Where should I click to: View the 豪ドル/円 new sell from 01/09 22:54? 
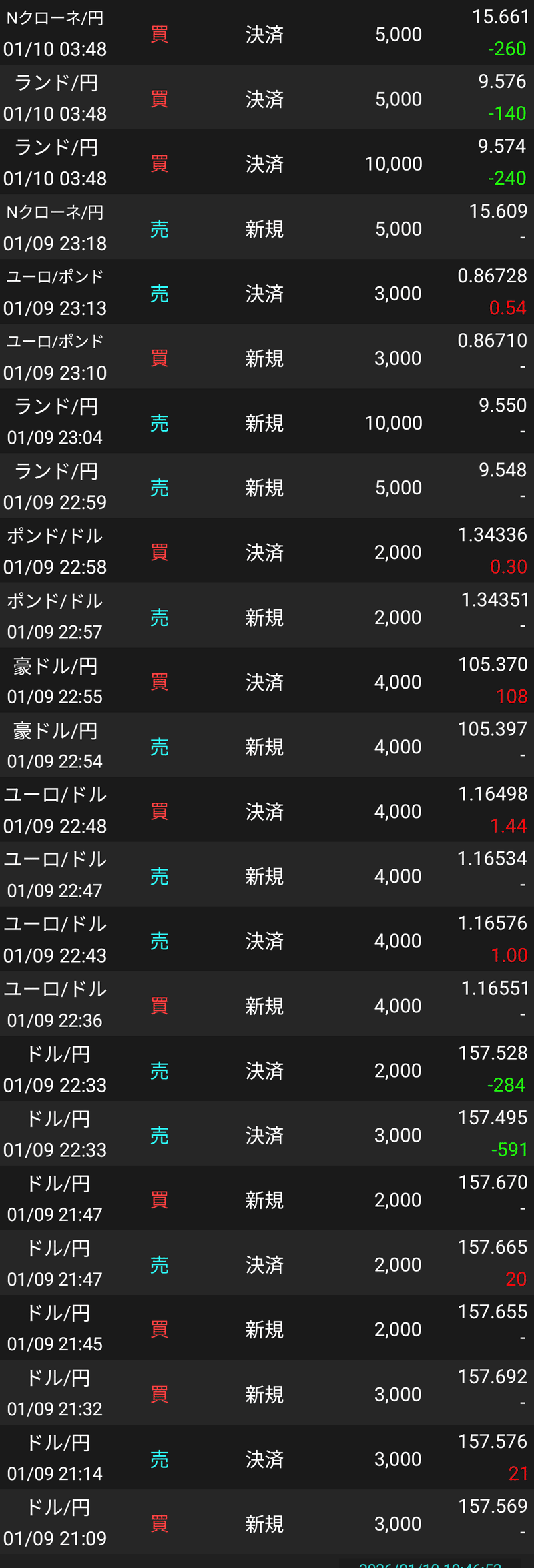click(x=267, y=745)
